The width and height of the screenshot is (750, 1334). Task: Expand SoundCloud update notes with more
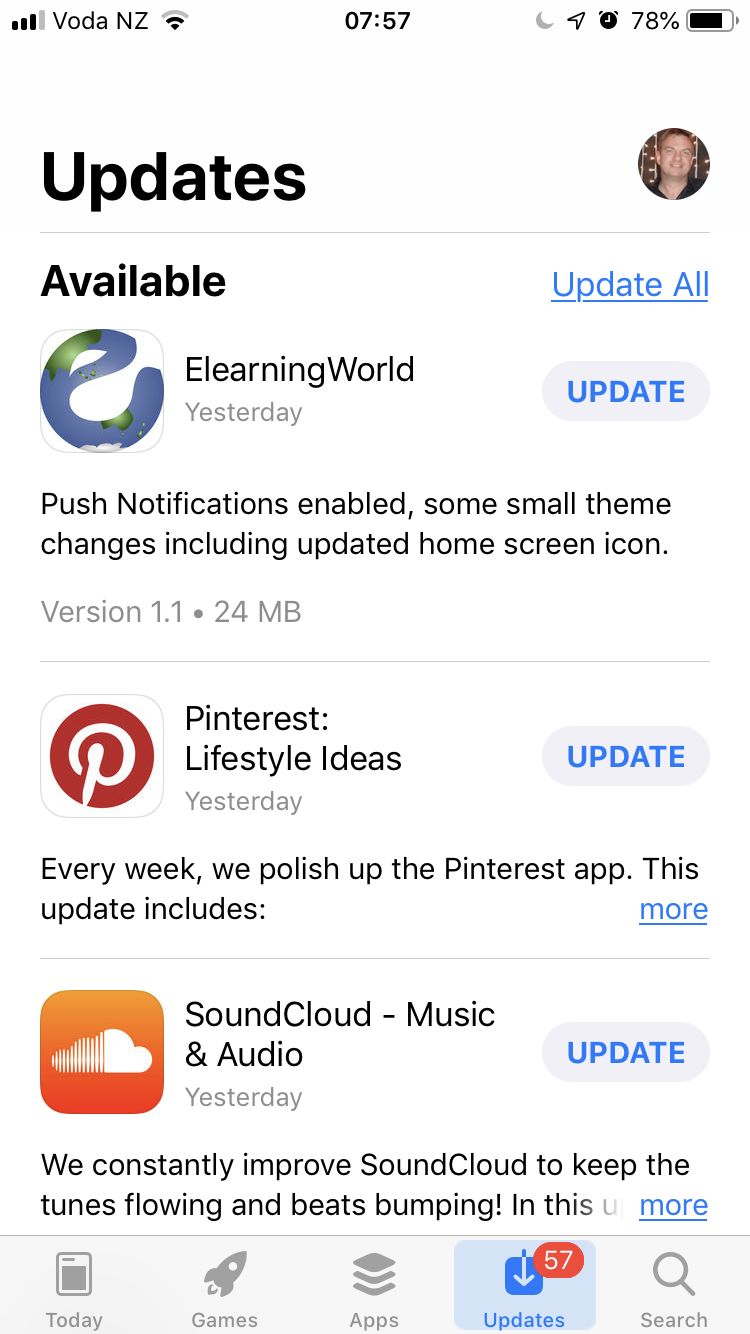click(673, 1205)
